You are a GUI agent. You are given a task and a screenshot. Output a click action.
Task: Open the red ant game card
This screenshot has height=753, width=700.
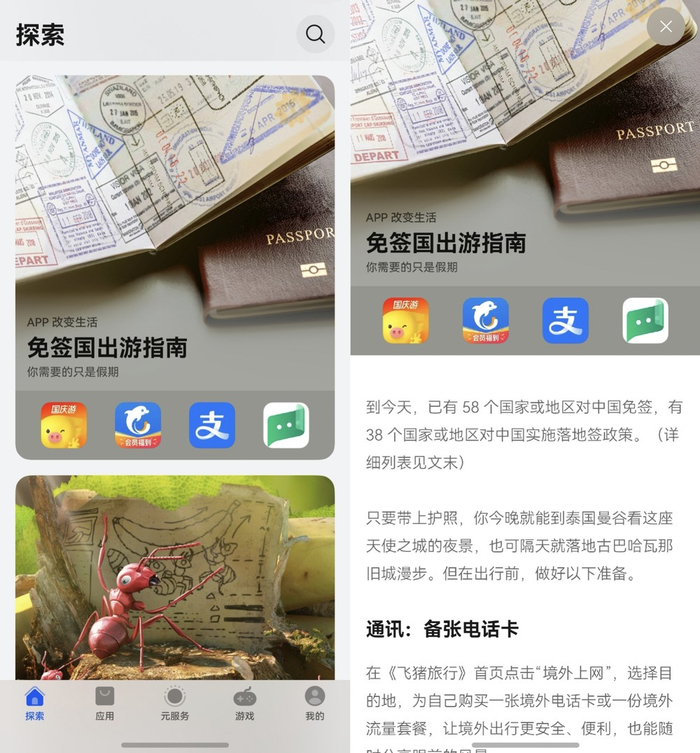click(175, 577)
